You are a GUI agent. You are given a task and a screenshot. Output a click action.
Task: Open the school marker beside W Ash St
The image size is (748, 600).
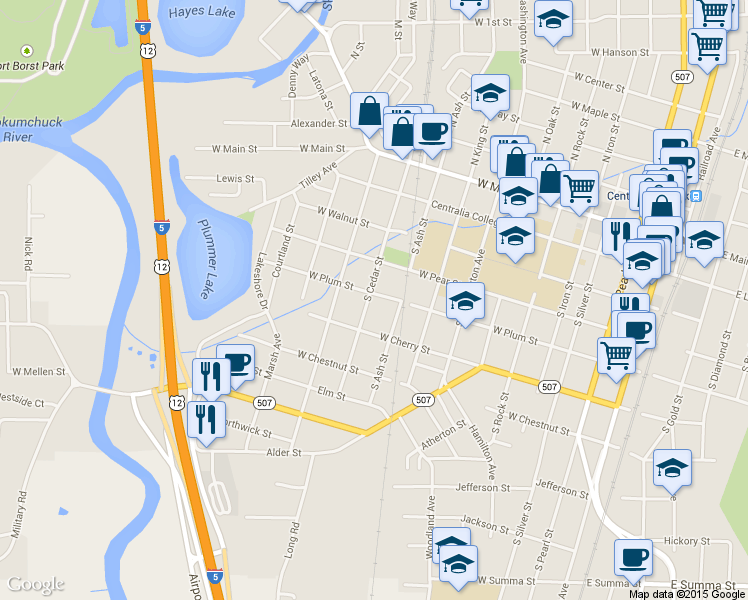pos(490,96)
